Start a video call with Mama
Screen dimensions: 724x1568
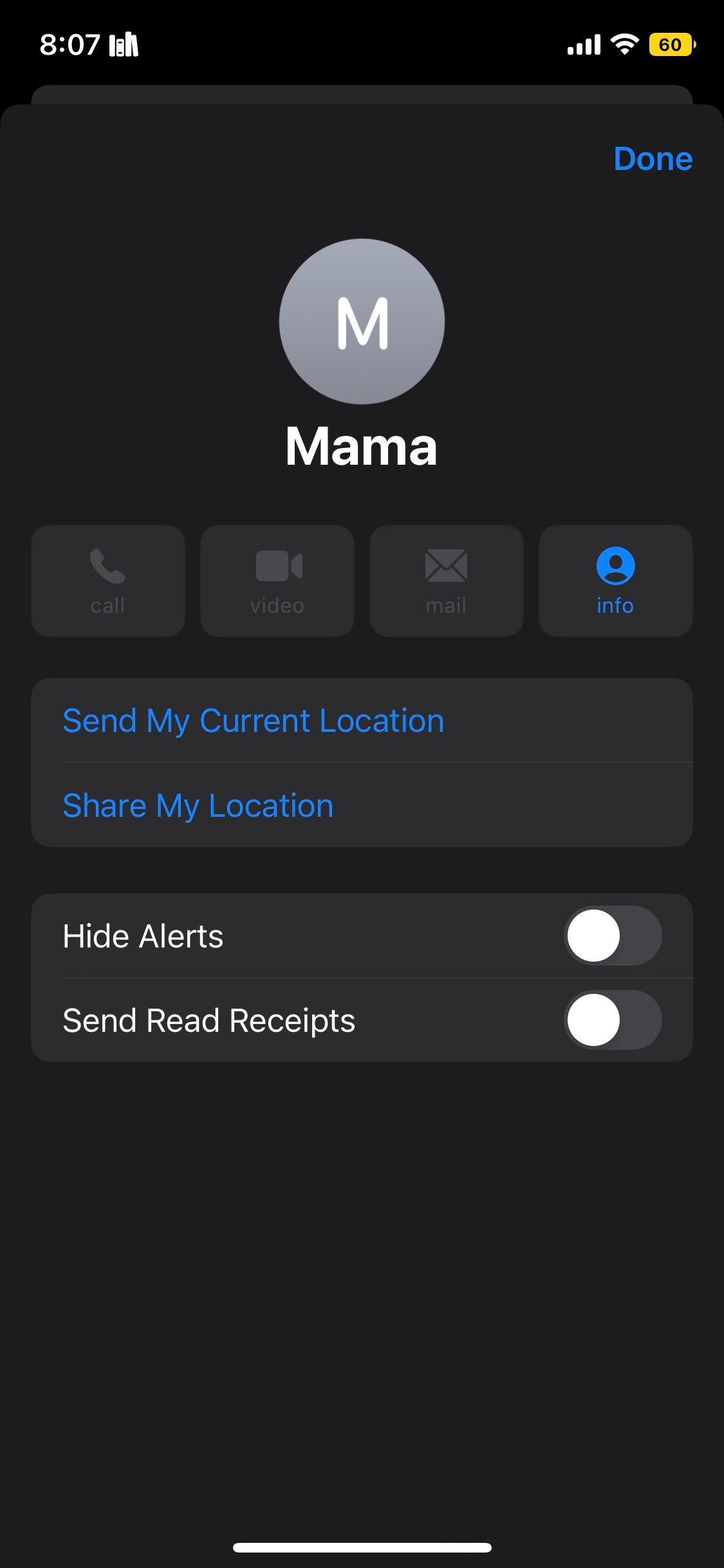[277, 581]
